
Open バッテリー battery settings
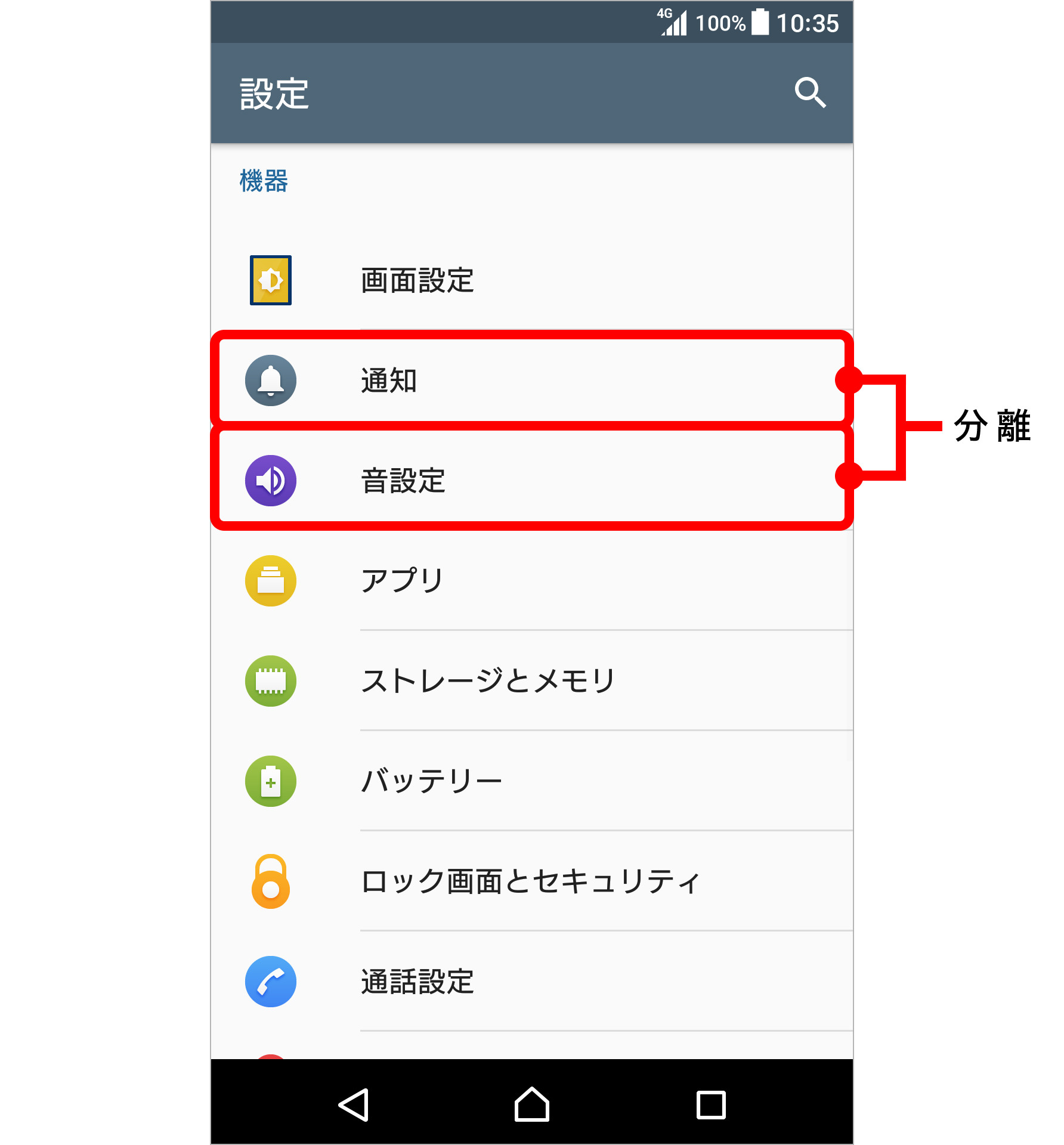(431, 781)
